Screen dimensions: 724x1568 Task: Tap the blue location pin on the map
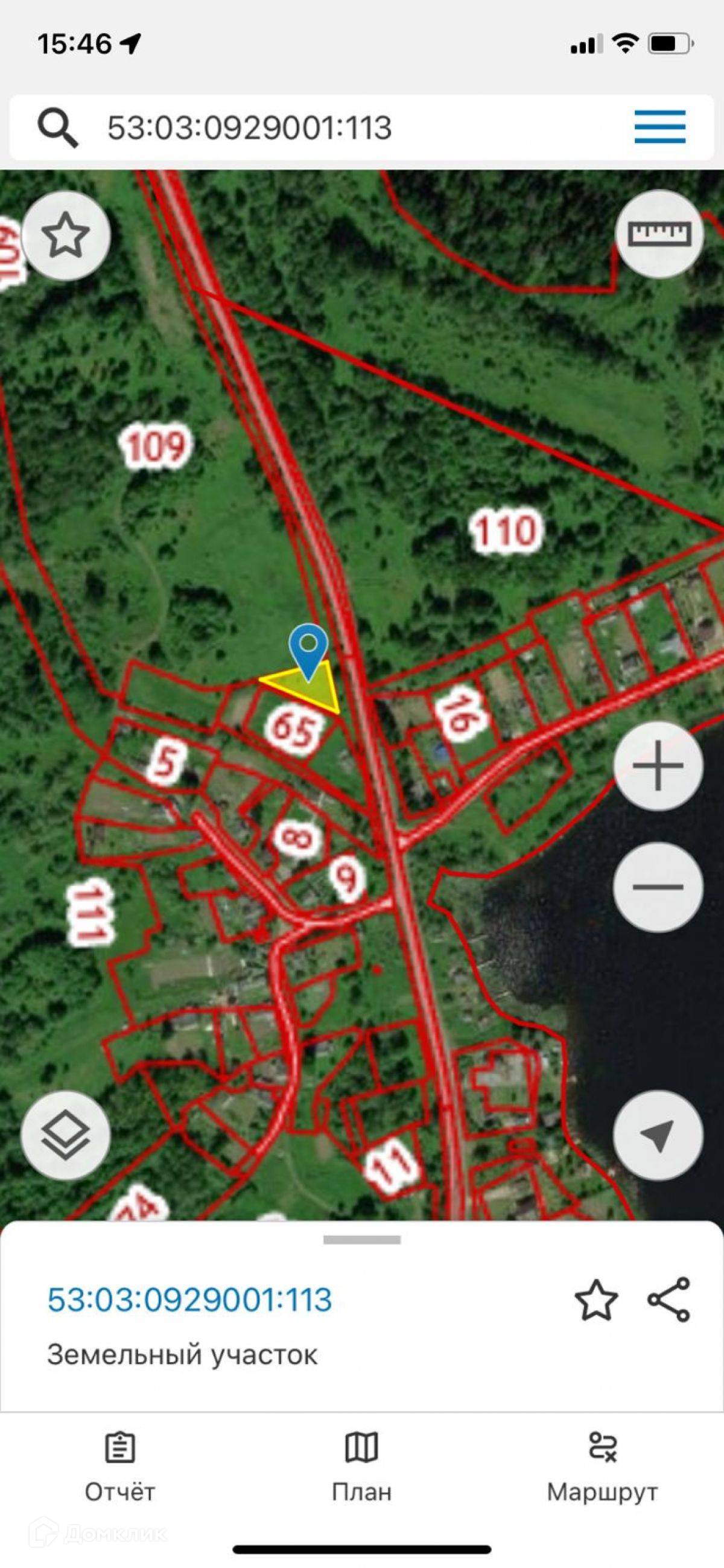tap(308, 648)
